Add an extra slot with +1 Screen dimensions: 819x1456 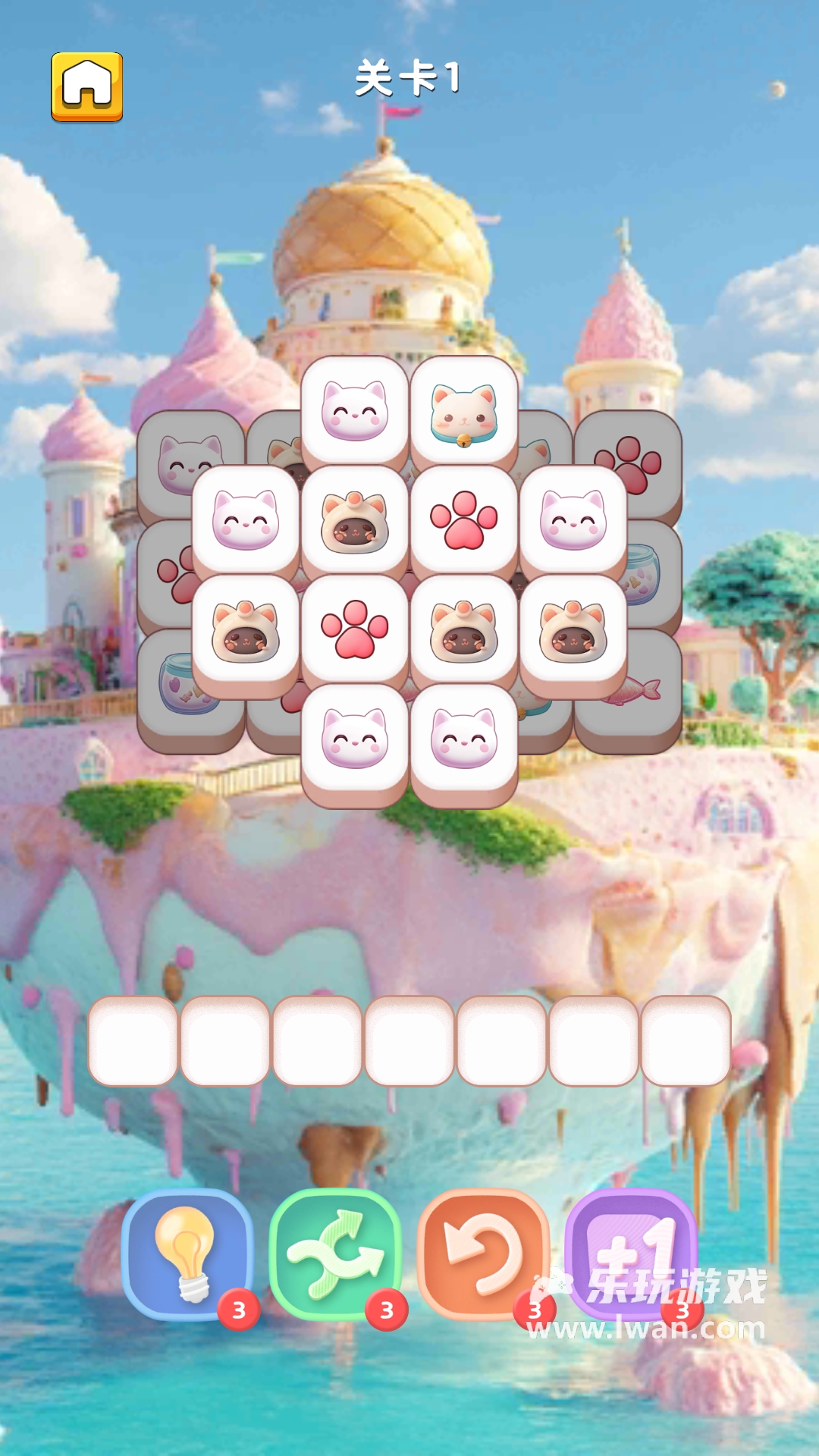pos(629,1253)
